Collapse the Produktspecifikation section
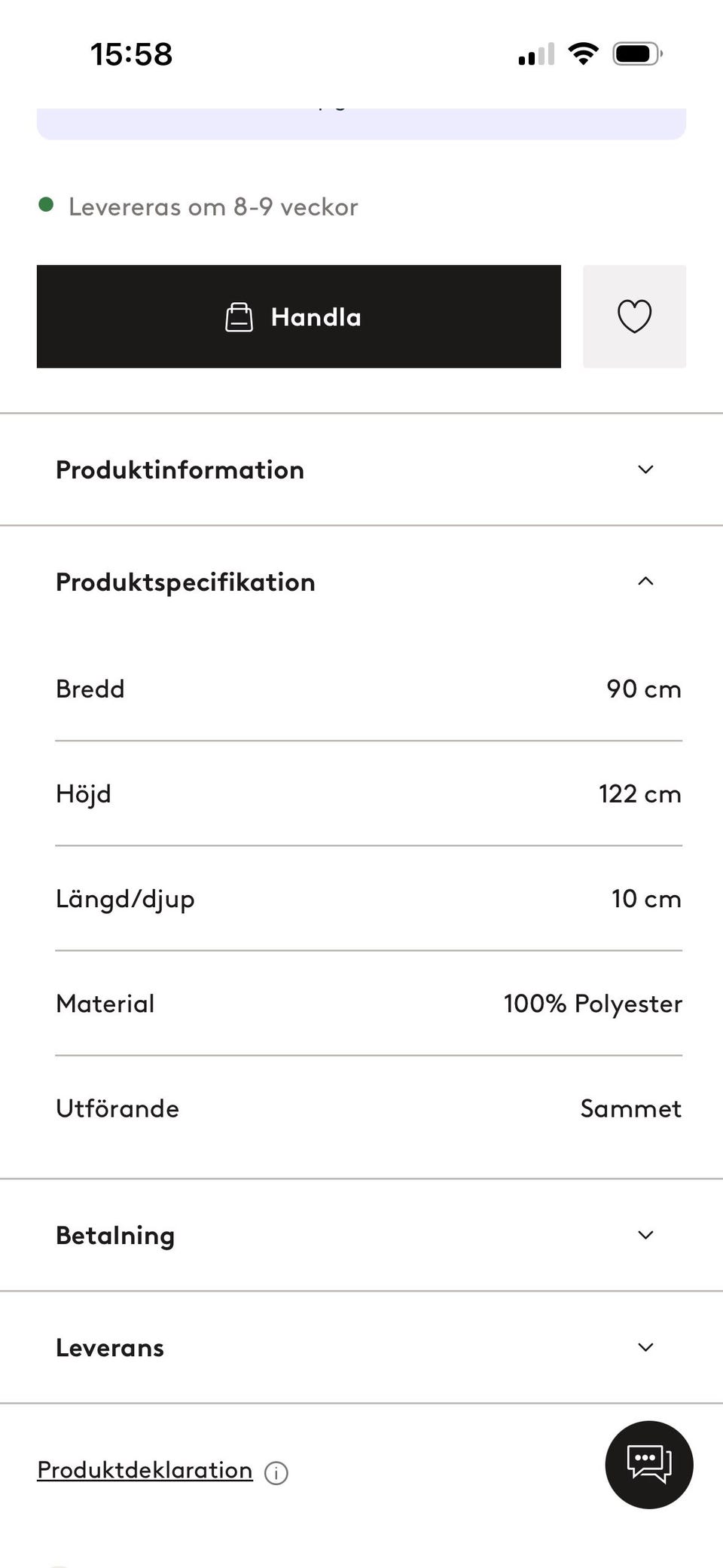723x1568 pixels. click(361, 582)
